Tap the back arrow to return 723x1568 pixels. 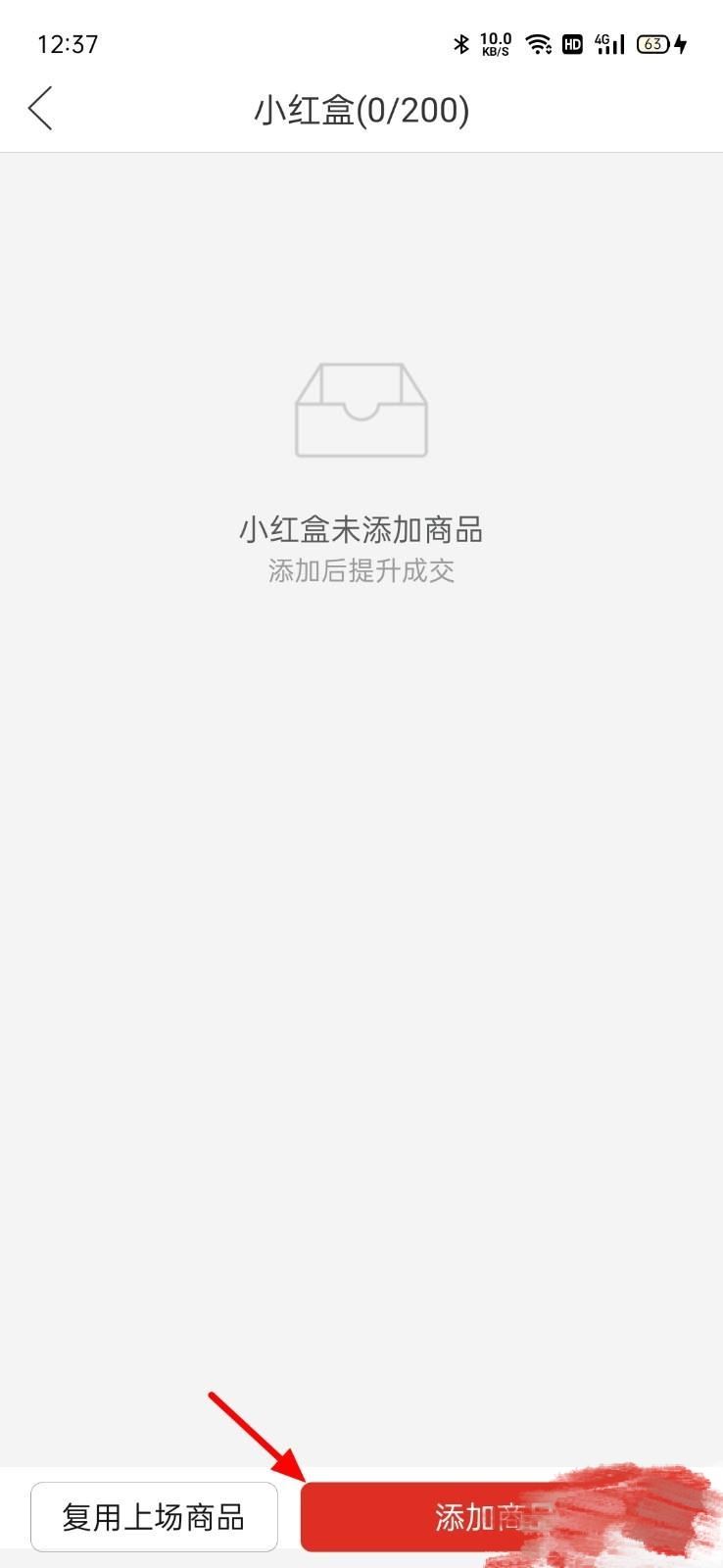[x=40, y=109]
